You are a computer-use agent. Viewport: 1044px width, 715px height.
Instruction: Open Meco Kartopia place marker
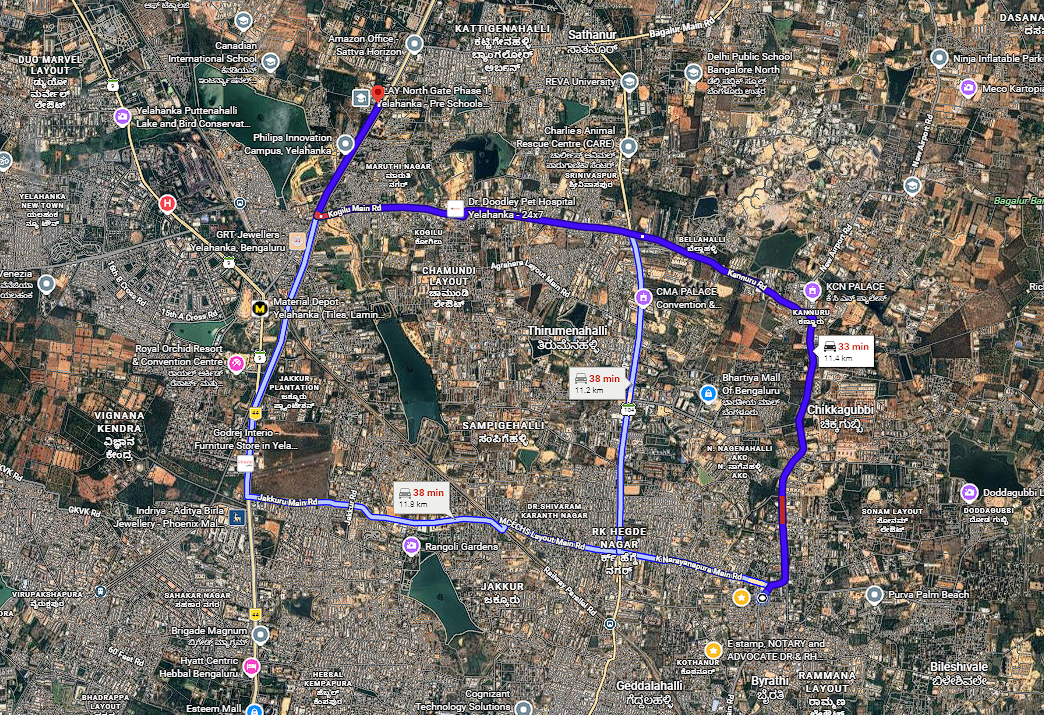click(968, 88)
